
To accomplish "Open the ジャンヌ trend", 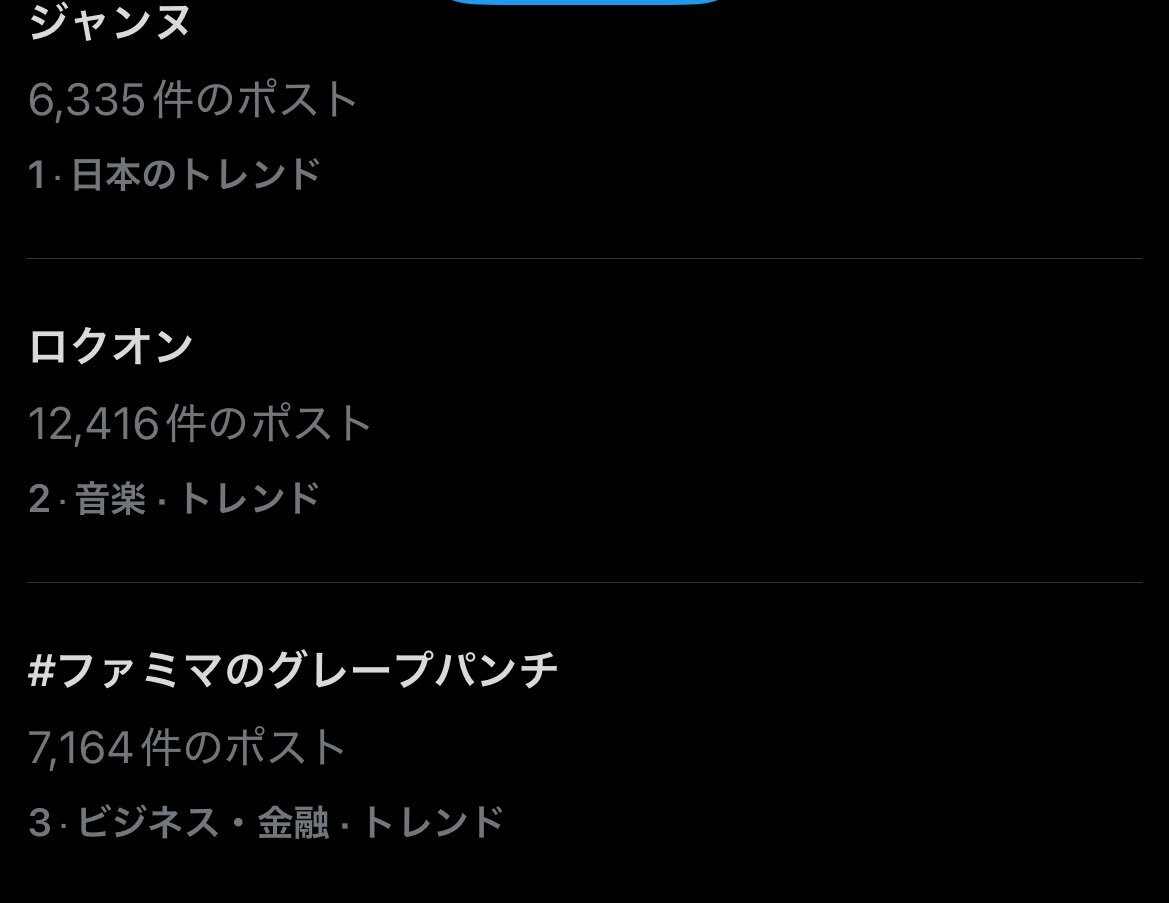I will click(110, 24).
